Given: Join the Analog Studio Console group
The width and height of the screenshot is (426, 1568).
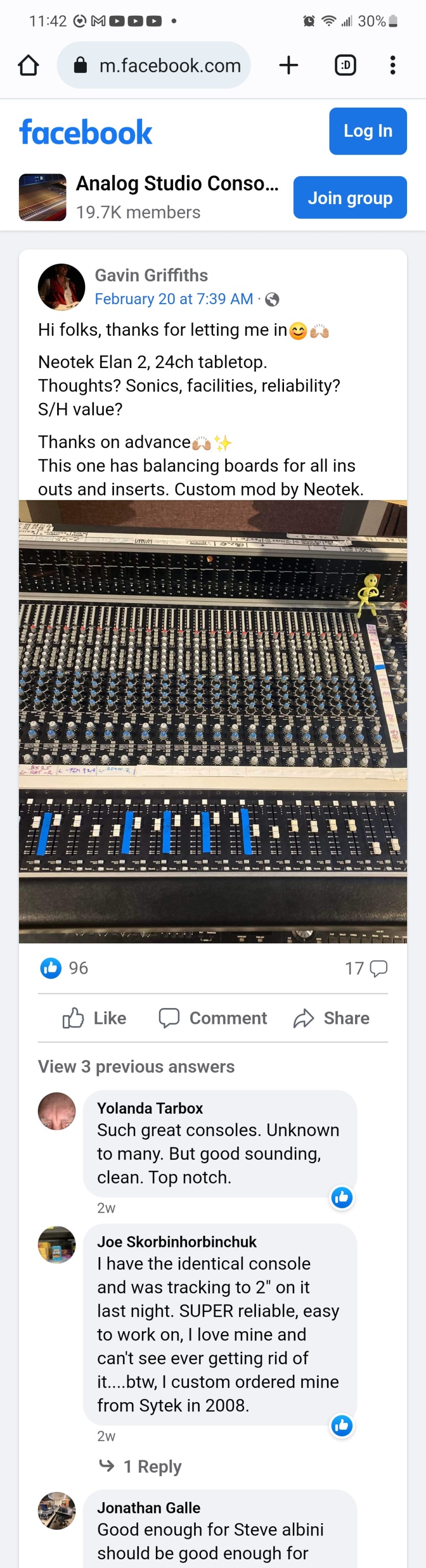Looking at the screenshot, I should pyautogui.click(x=350, y=197).
